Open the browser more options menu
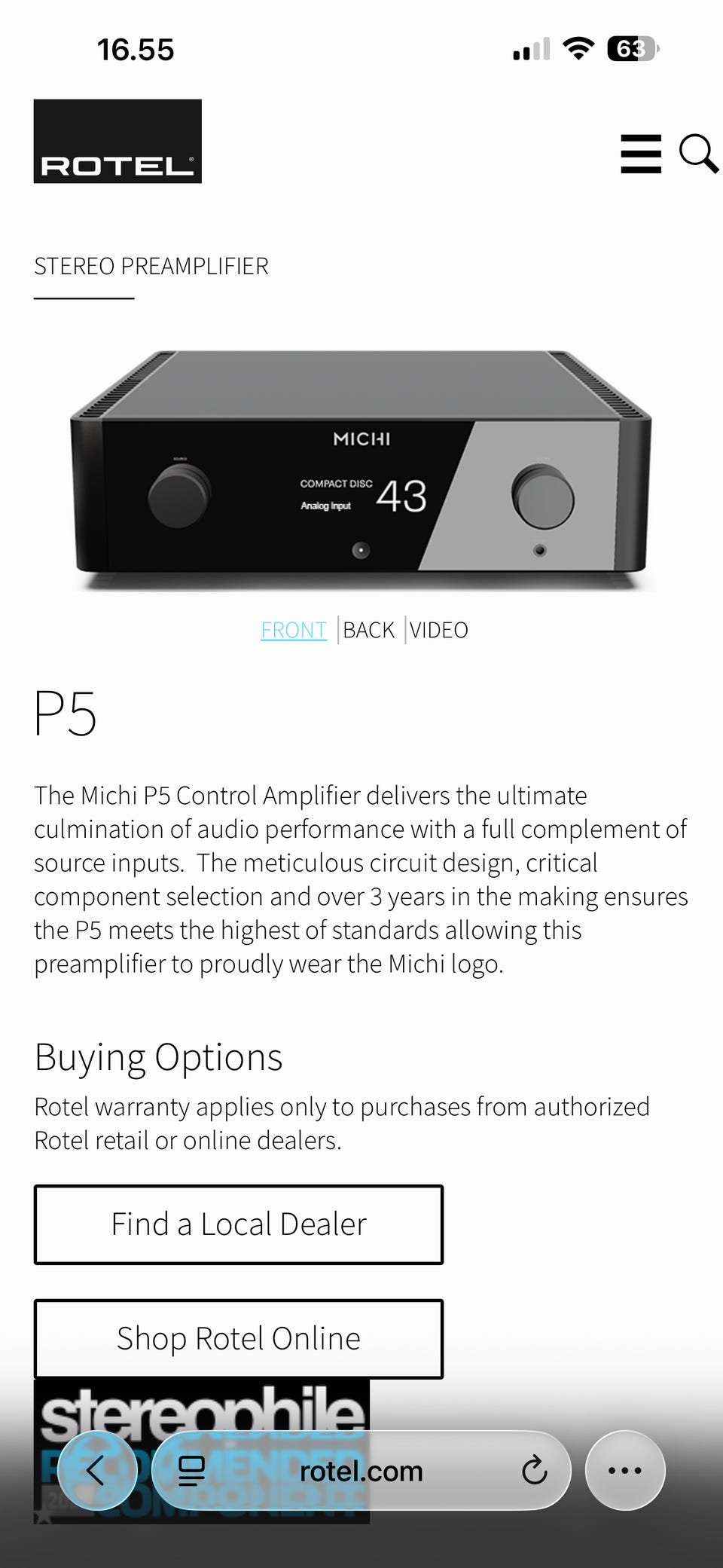The width and height of the screenshot is (723, 1568). pyautogui.click(x=625, y=1470)
